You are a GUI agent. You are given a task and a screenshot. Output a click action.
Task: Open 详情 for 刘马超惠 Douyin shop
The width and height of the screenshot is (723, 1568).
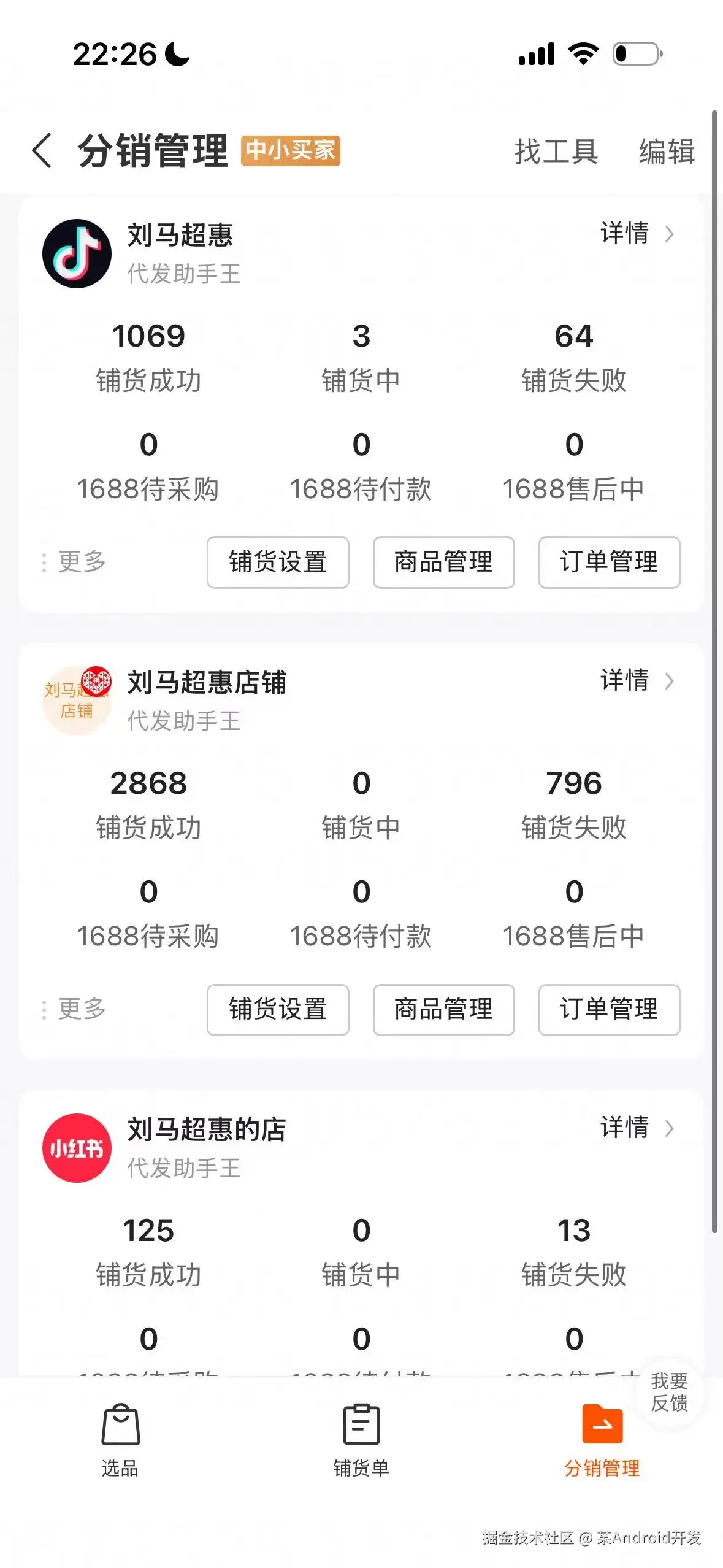tap(636, 234)
